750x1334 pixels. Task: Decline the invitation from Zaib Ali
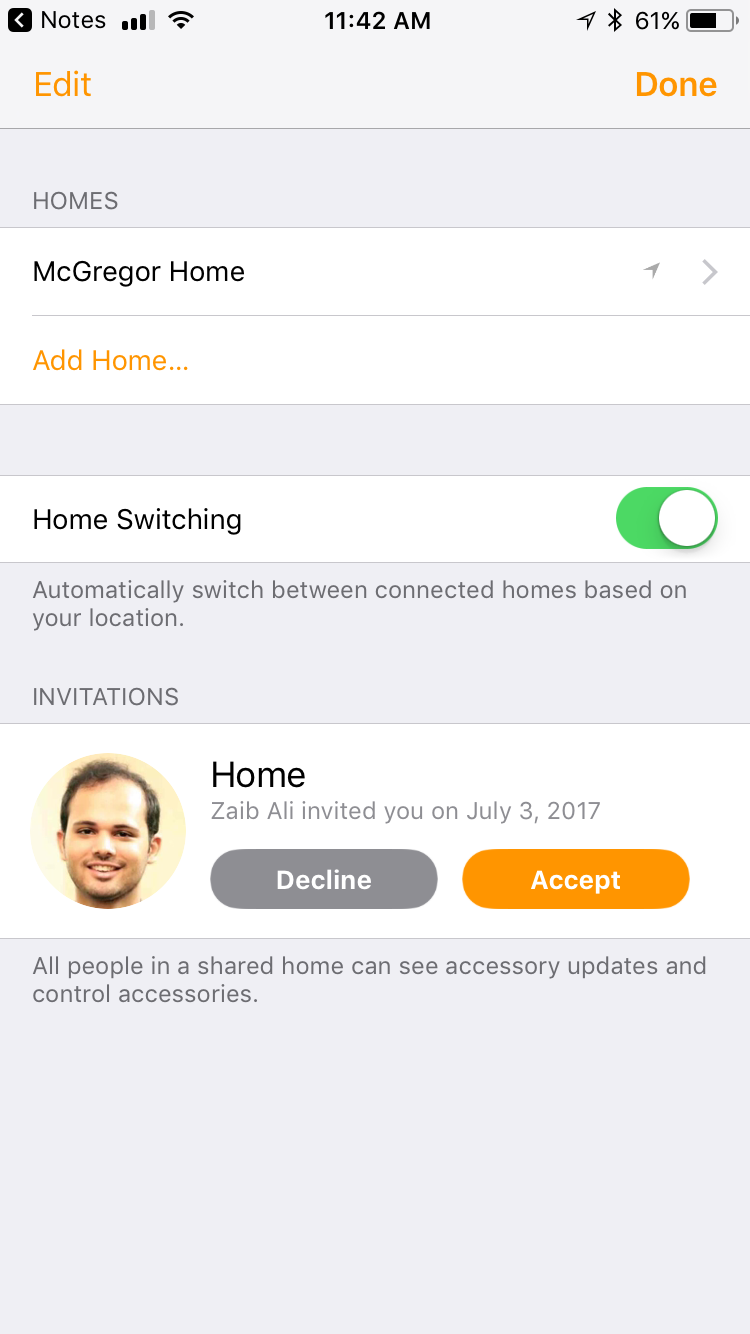click(324, 879)
